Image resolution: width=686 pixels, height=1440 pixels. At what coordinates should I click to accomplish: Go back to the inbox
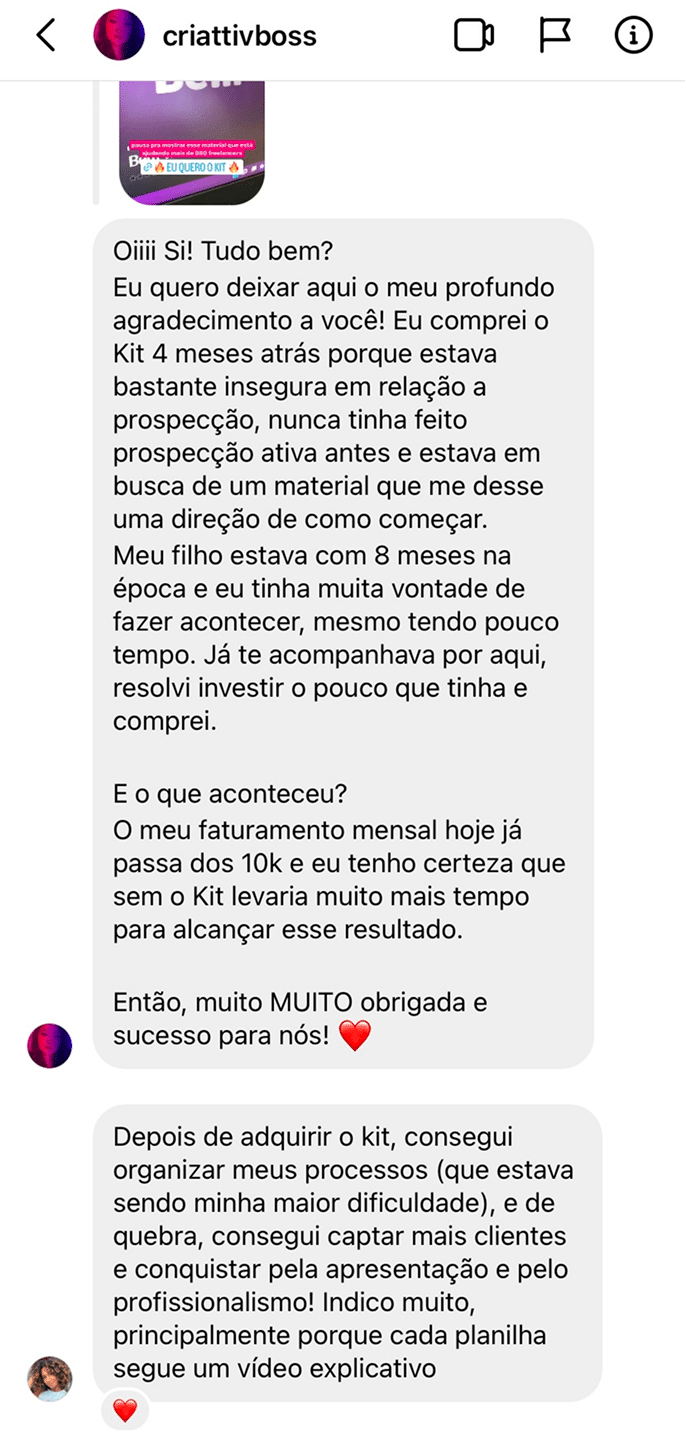coord(46,36)
